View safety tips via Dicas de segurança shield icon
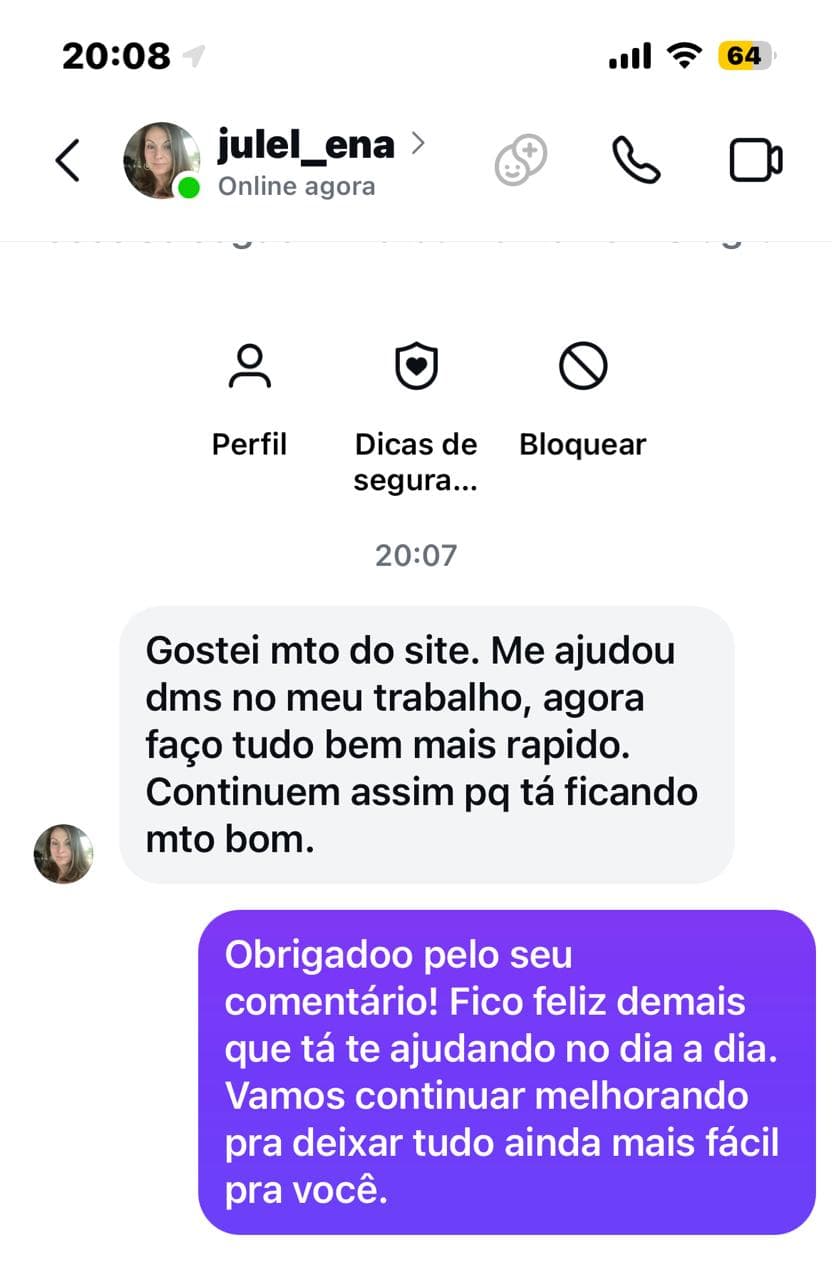Screen dimensions: 834x1280 (416, 365)
